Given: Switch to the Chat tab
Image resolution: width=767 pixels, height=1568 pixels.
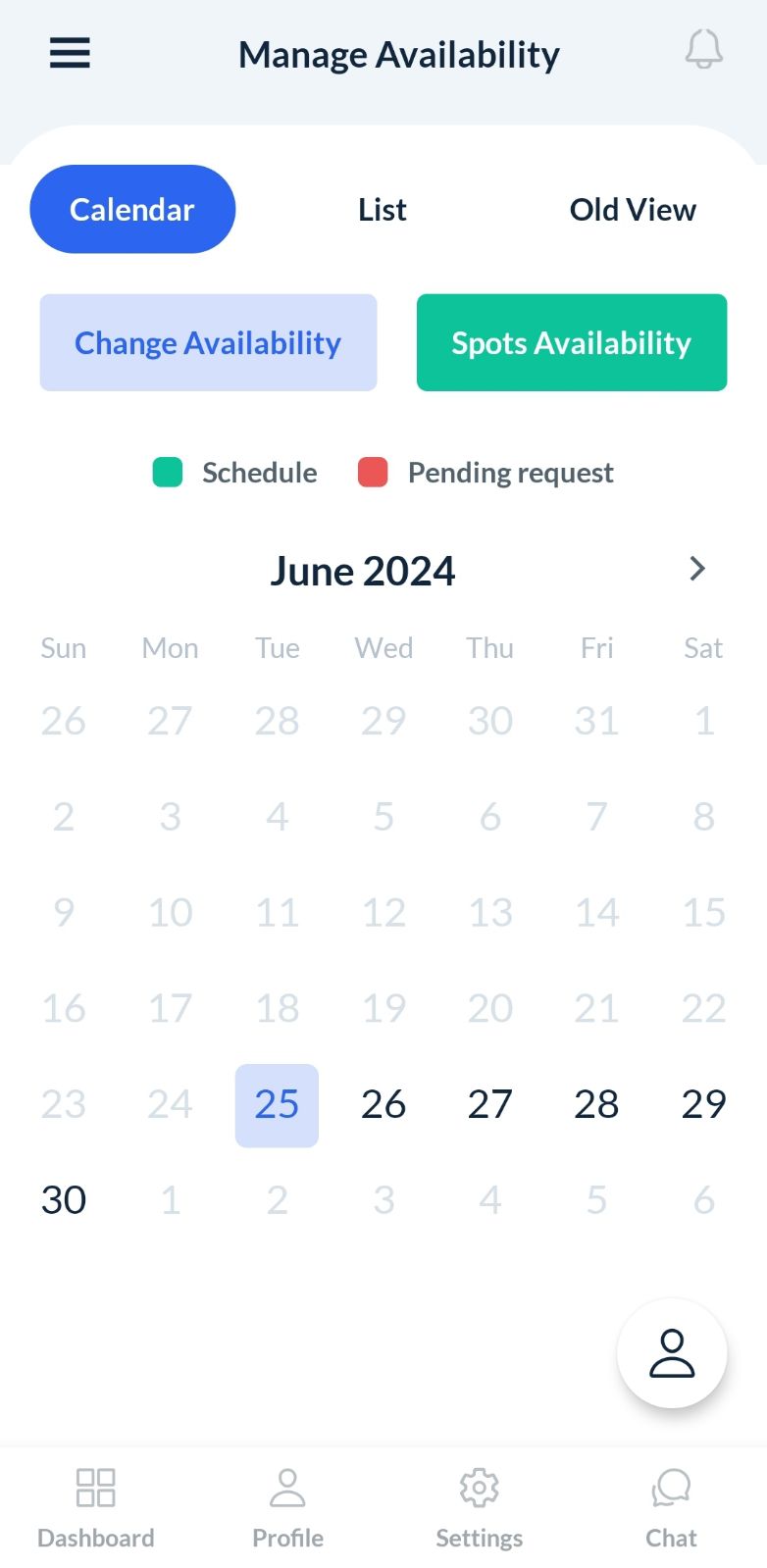Looking at the screenshot, I should pyautogui.click(x=671, y=1507).
